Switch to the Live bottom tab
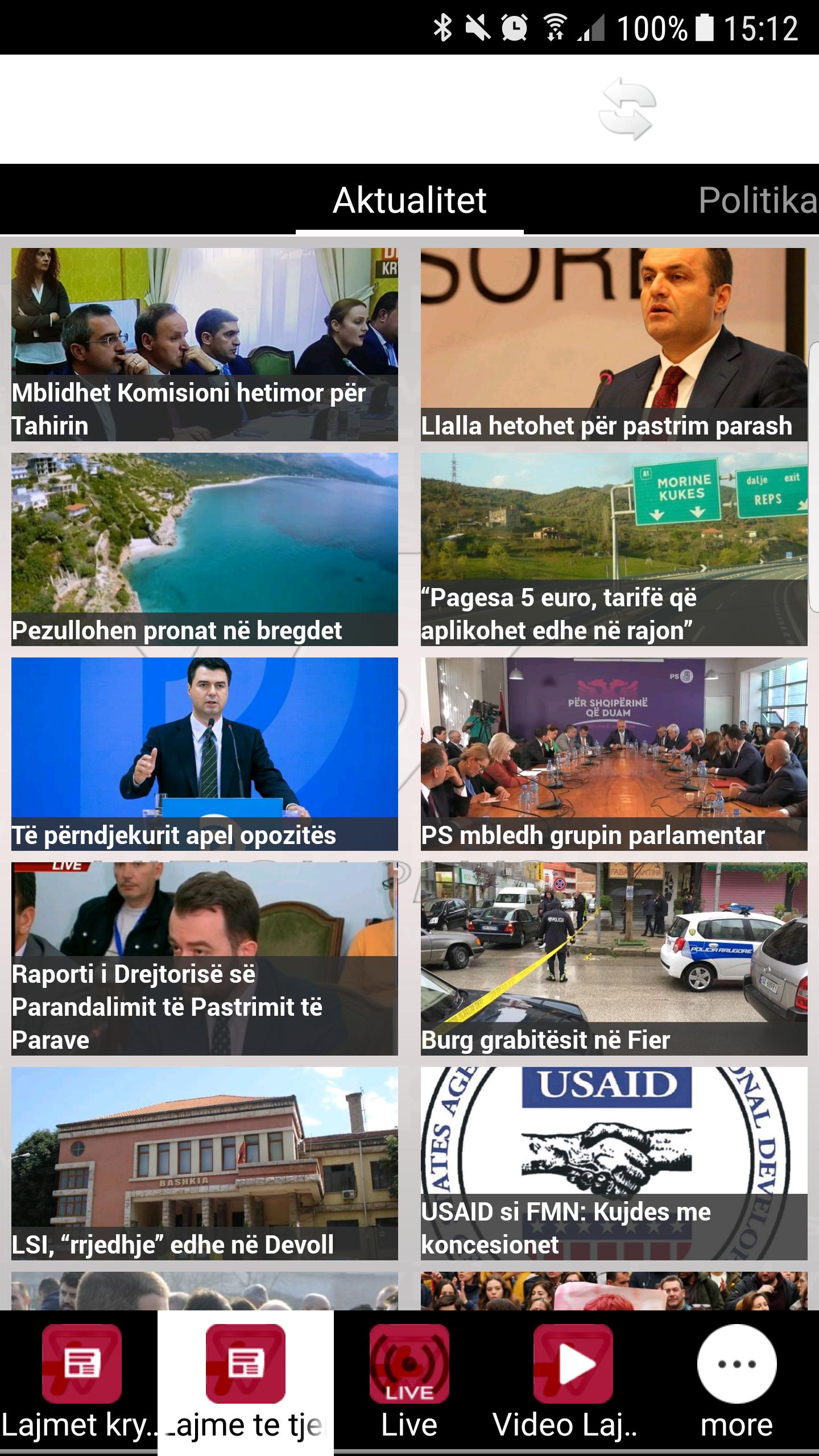819x1456 pixels. point(409,1382)
